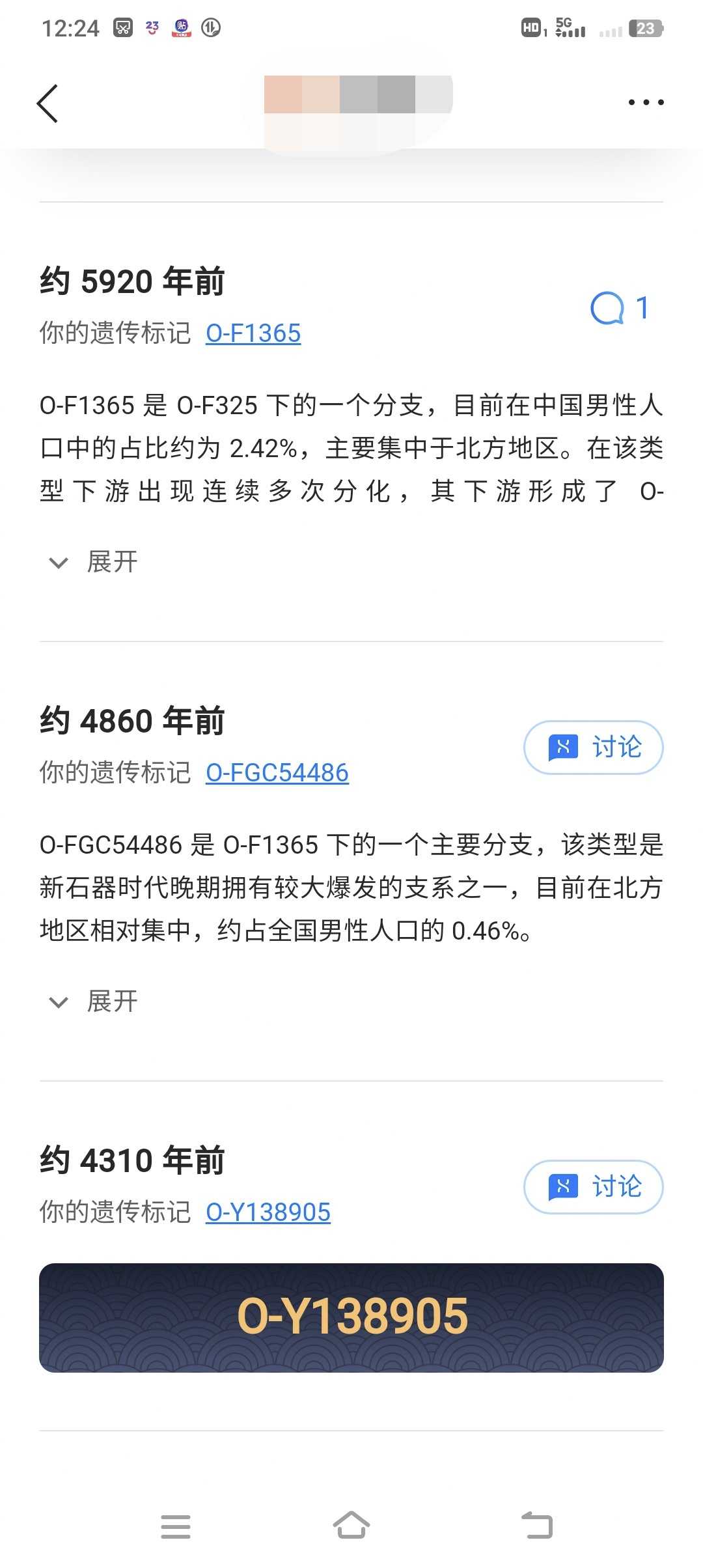703x1568 pixels.
Task: Open the comment bubble for O-F1365
Action: 619,308
